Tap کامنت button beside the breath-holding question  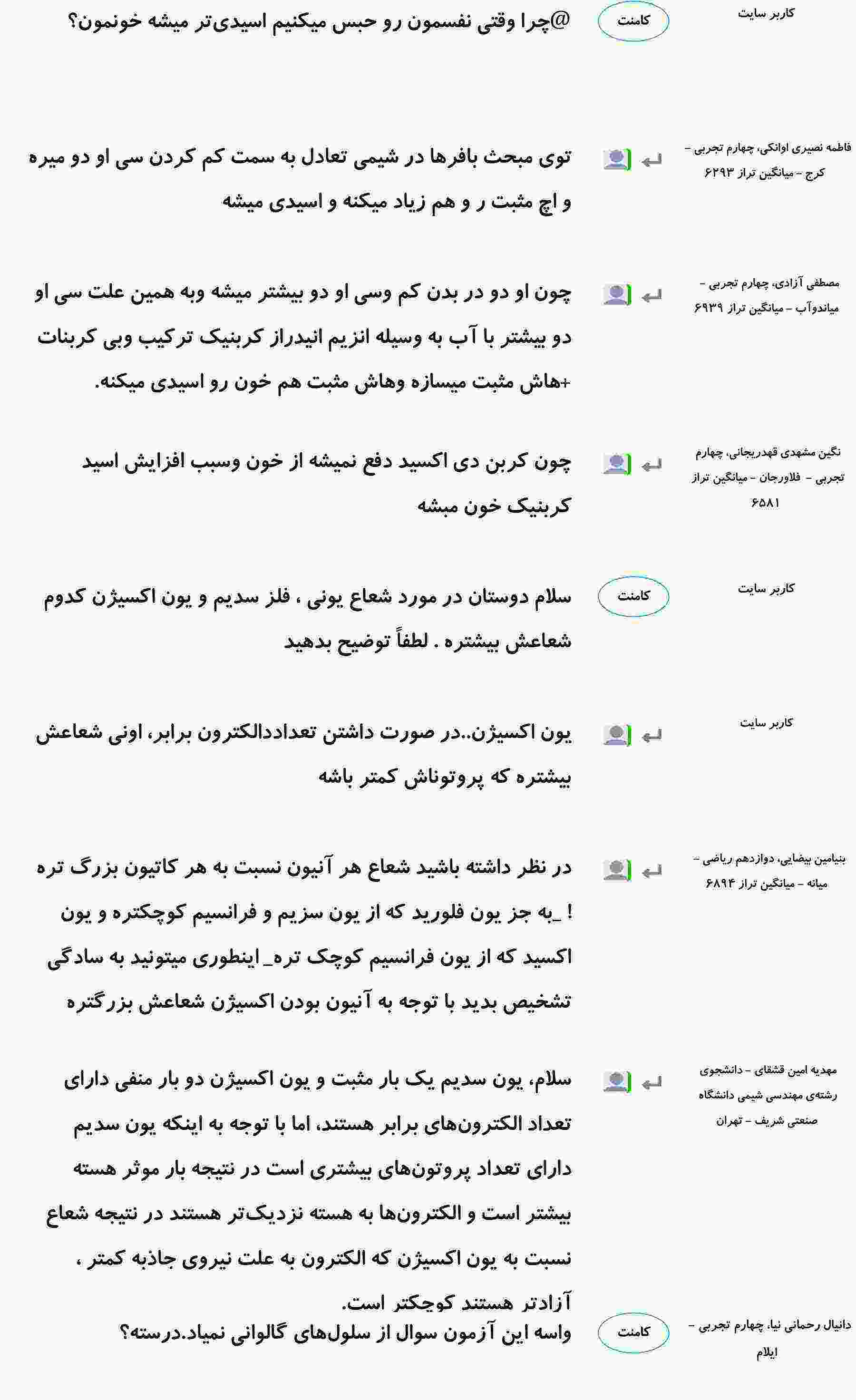(x=633, y=21)
